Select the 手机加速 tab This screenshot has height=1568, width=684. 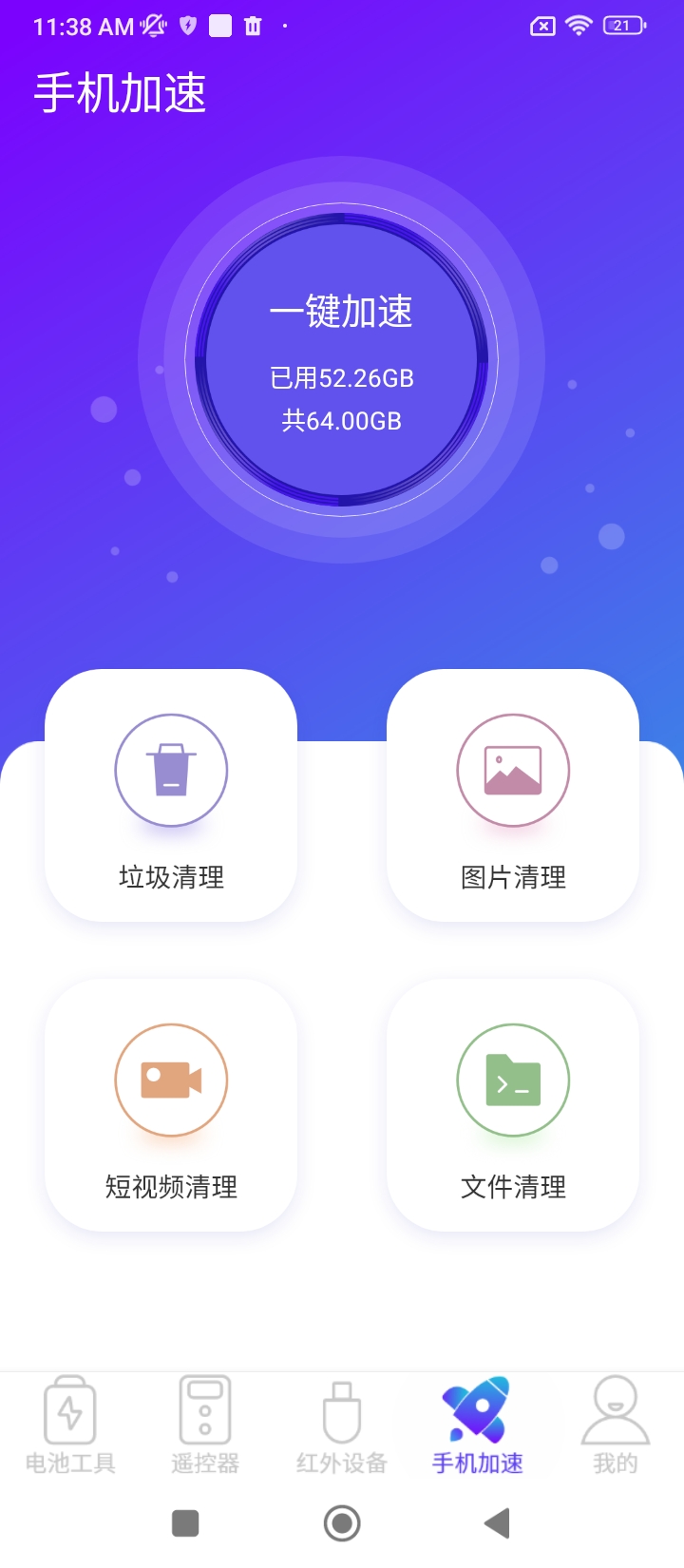pos(478,1425)
